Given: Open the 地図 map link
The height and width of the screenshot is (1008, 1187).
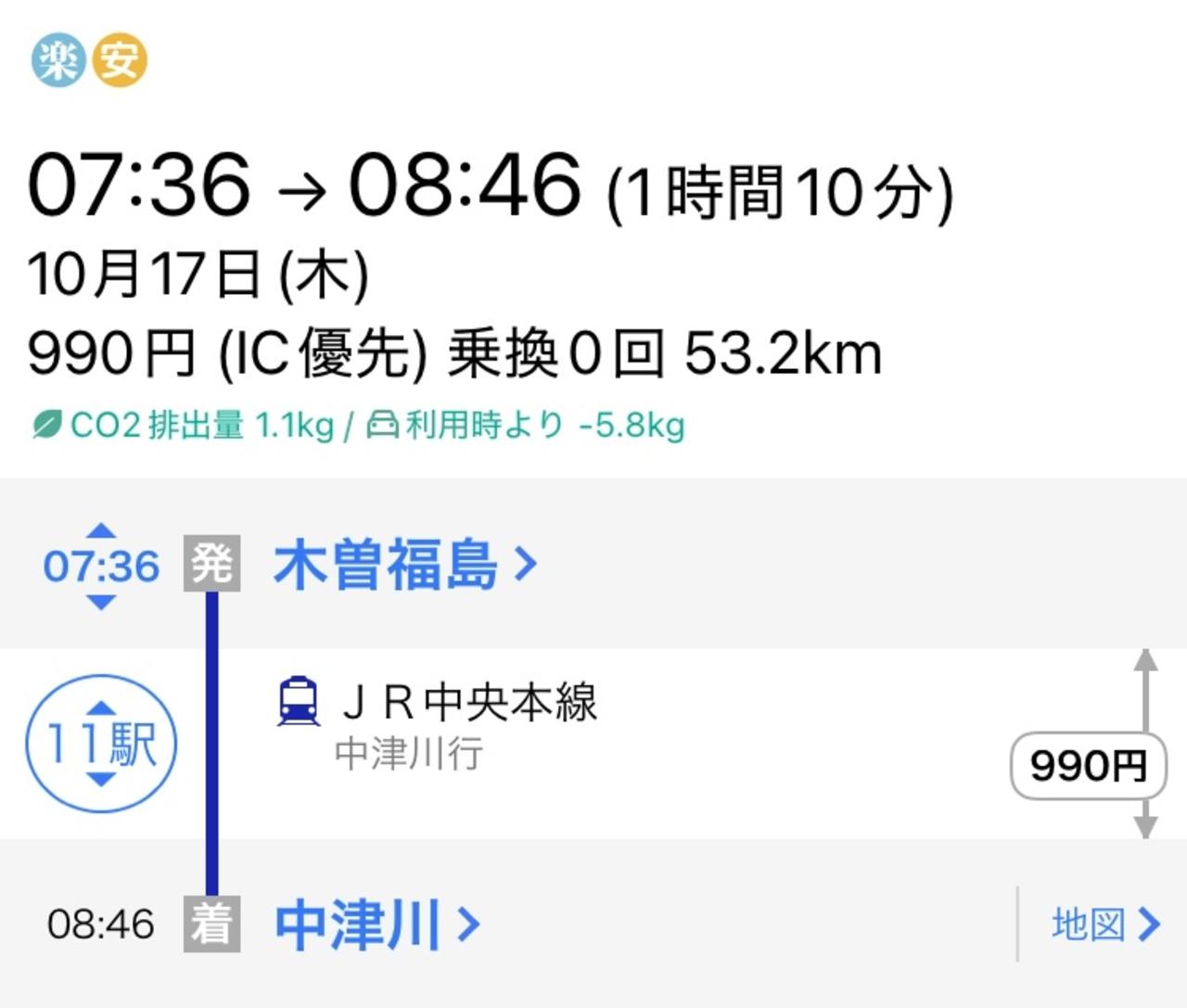Looking at the screenshot, I should (1104, 924).
